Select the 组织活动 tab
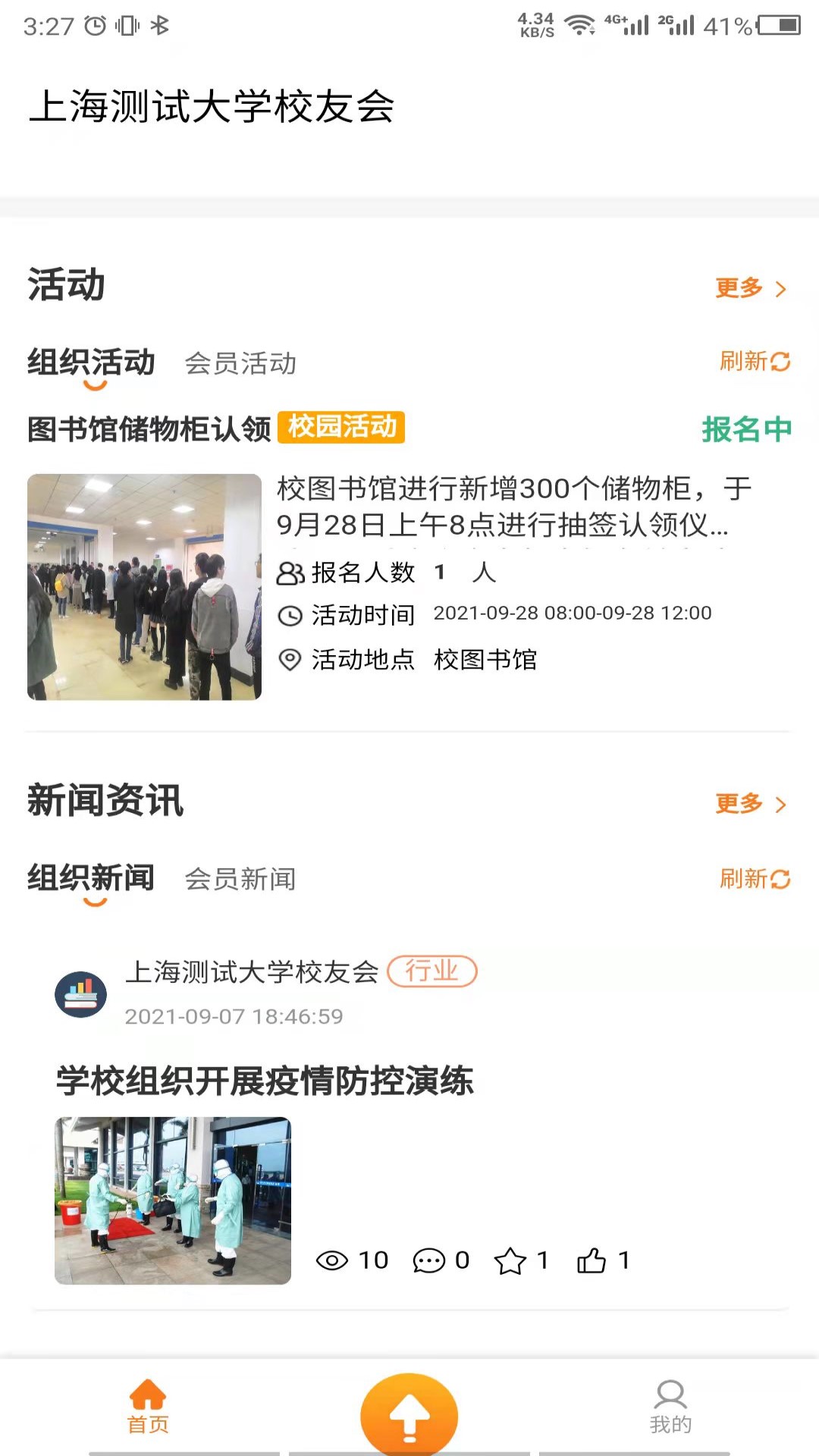Viewport: 819px width, 1456px height. point(92,363)
